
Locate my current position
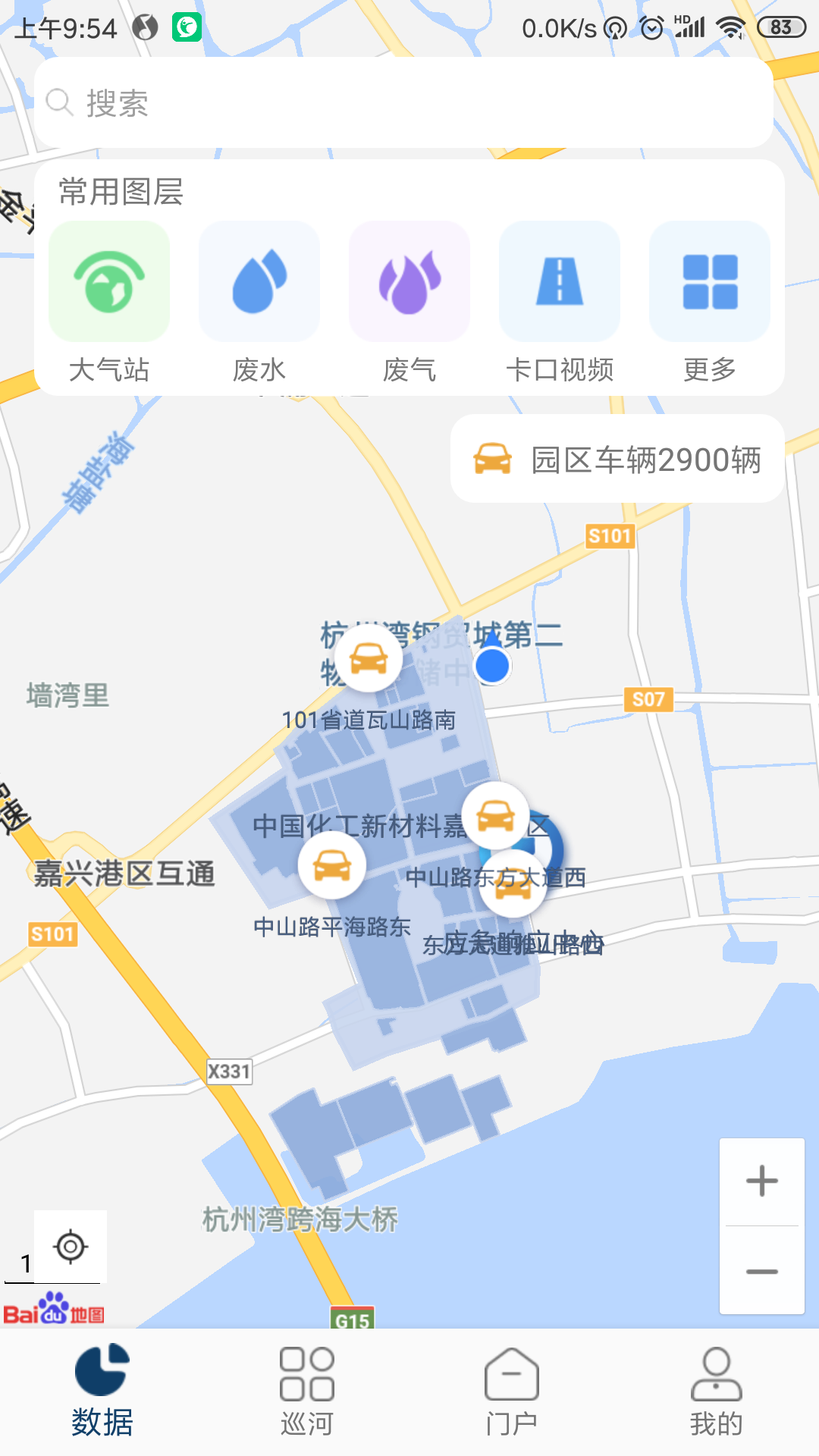tap(71, 1247)
